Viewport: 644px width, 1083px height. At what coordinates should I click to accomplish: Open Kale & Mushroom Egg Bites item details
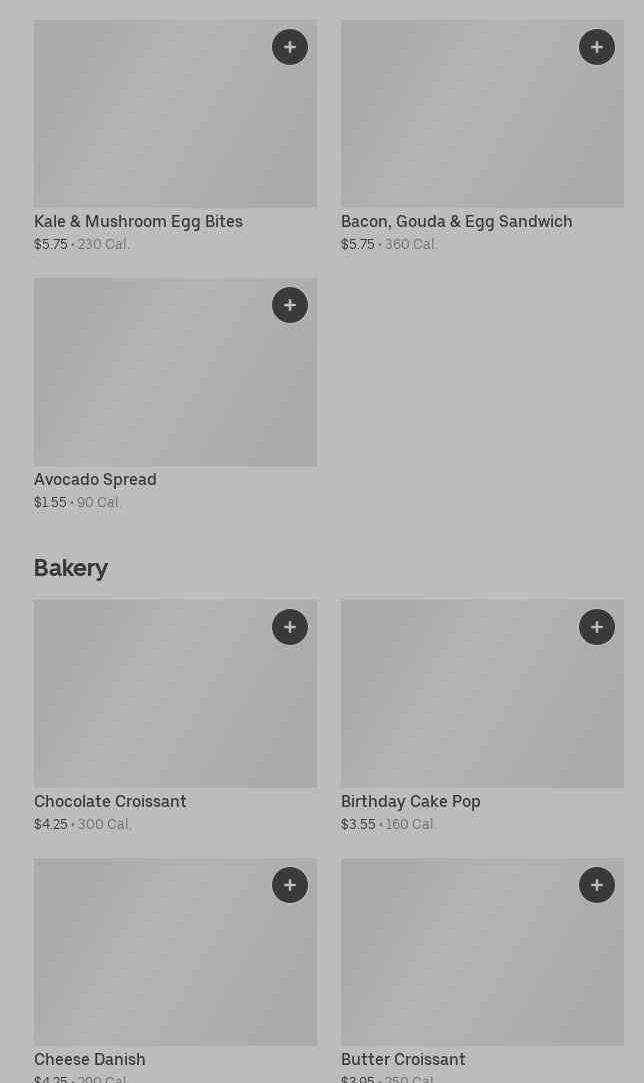tap(176, 136)
